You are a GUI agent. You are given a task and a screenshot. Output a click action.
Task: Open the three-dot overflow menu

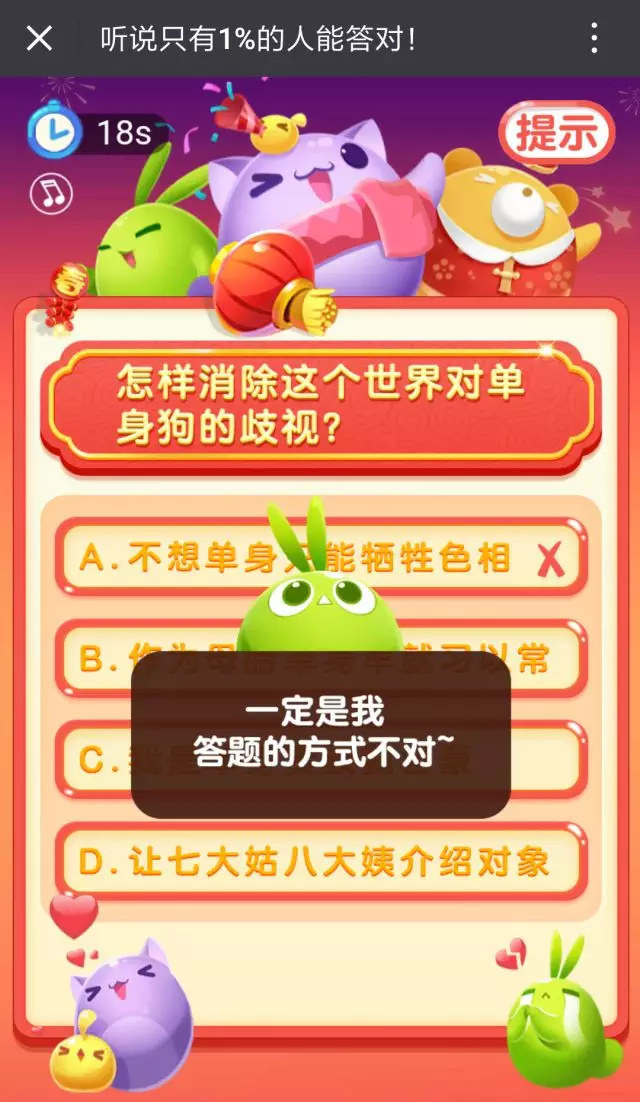point(594,39)
